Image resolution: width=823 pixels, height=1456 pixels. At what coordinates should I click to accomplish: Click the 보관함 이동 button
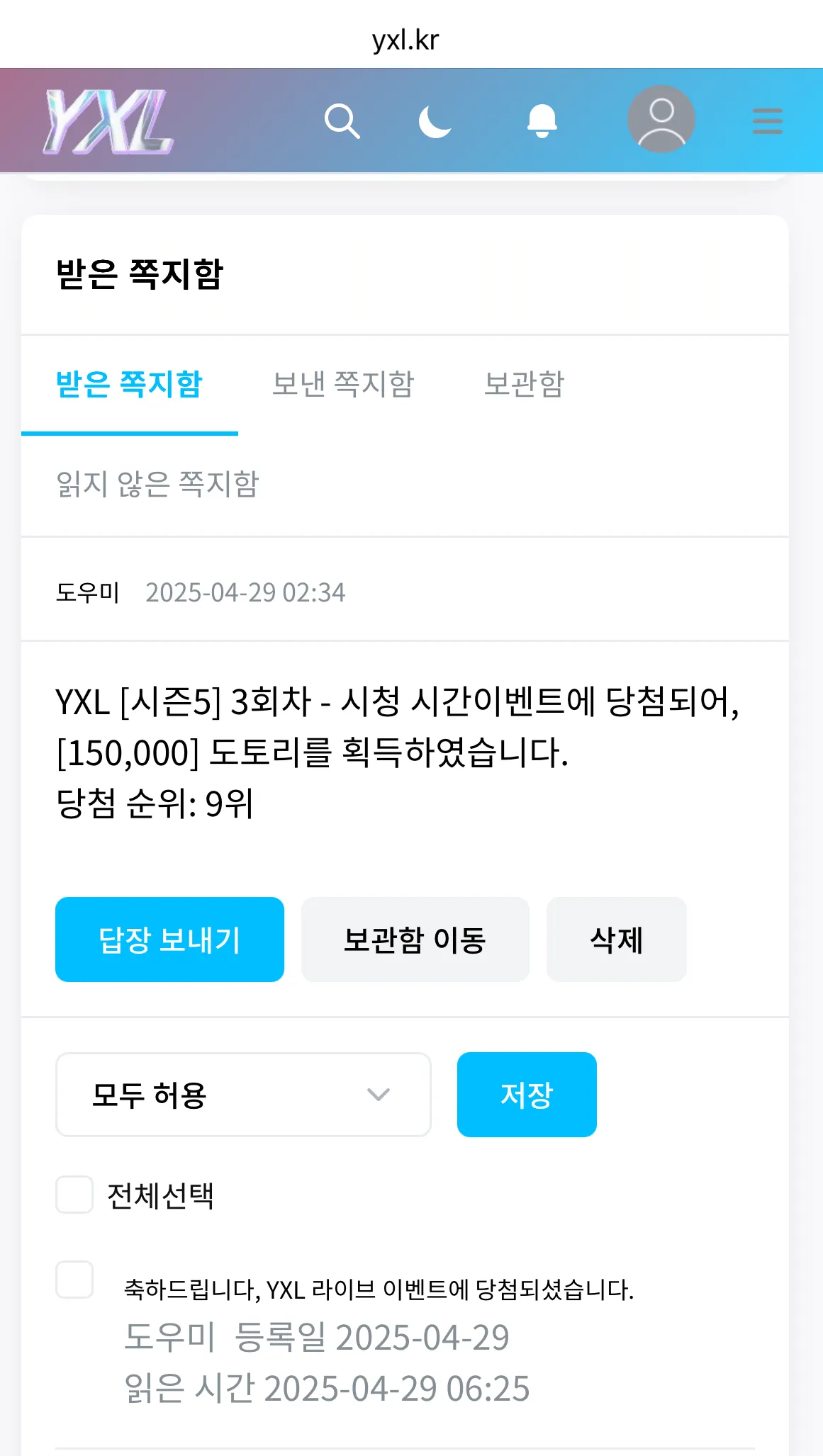pos(415,939)
